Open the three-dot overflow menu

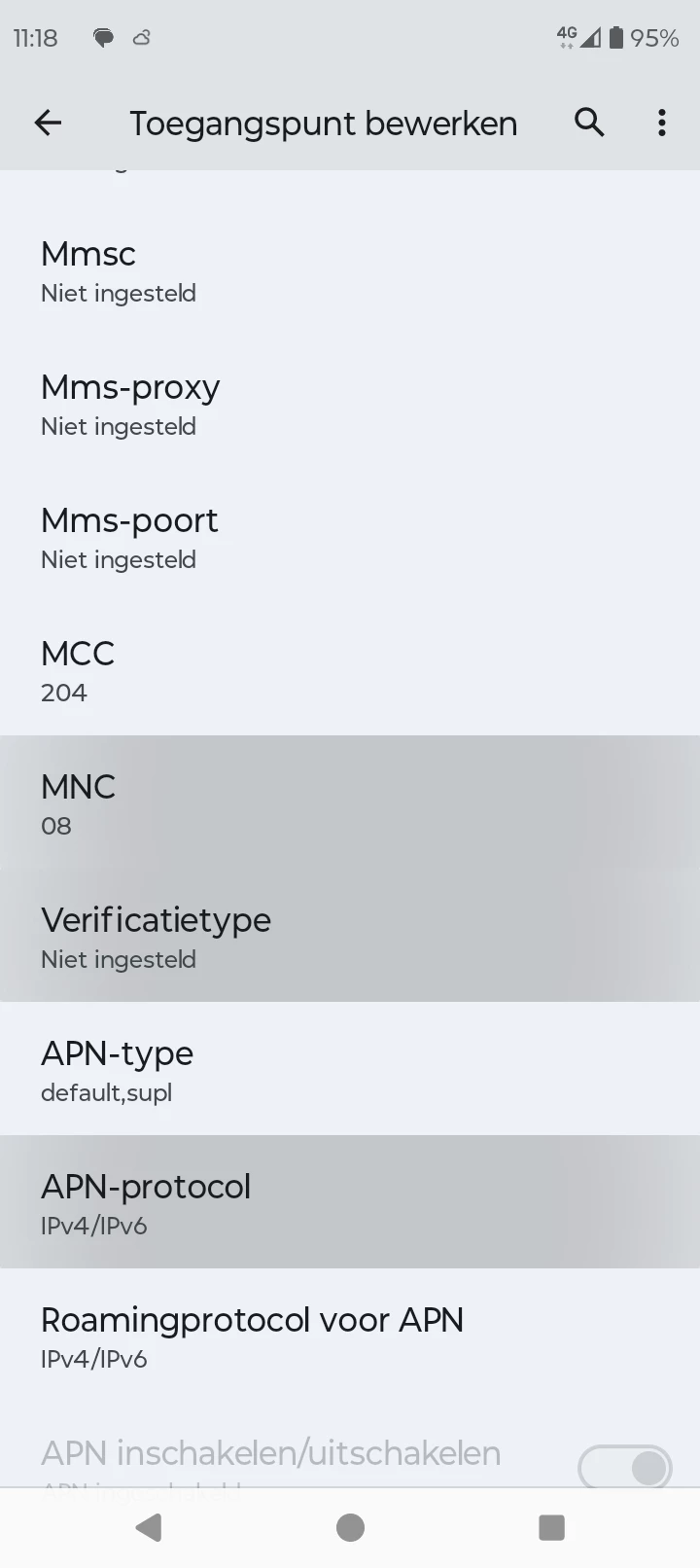pyautogui.click(x=661, y=123)
